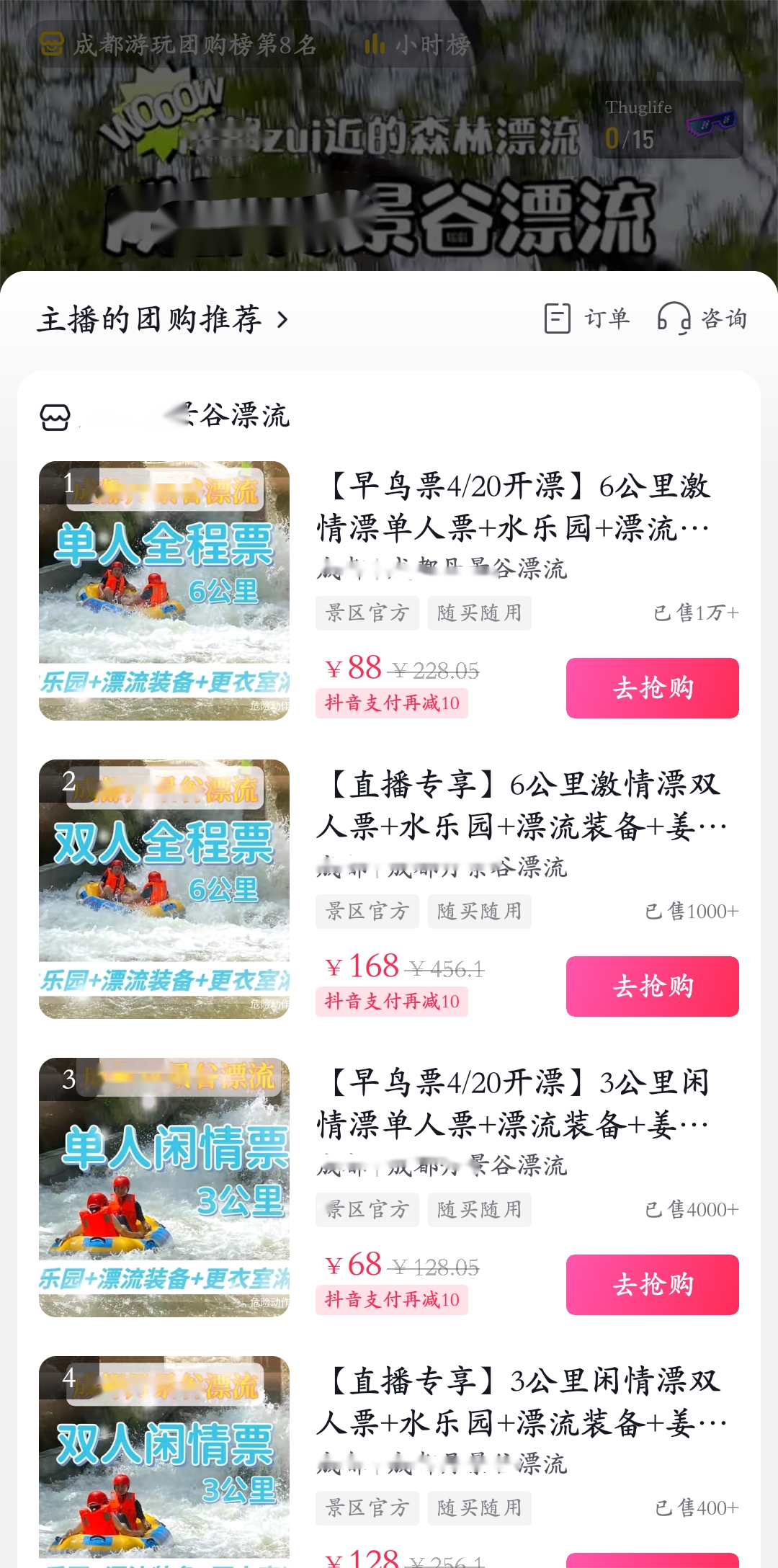Image resolution: width=778 pixels, height=1568 pixels.
Task: Open the 订单 (orders) icon
Action: [587, 318]
